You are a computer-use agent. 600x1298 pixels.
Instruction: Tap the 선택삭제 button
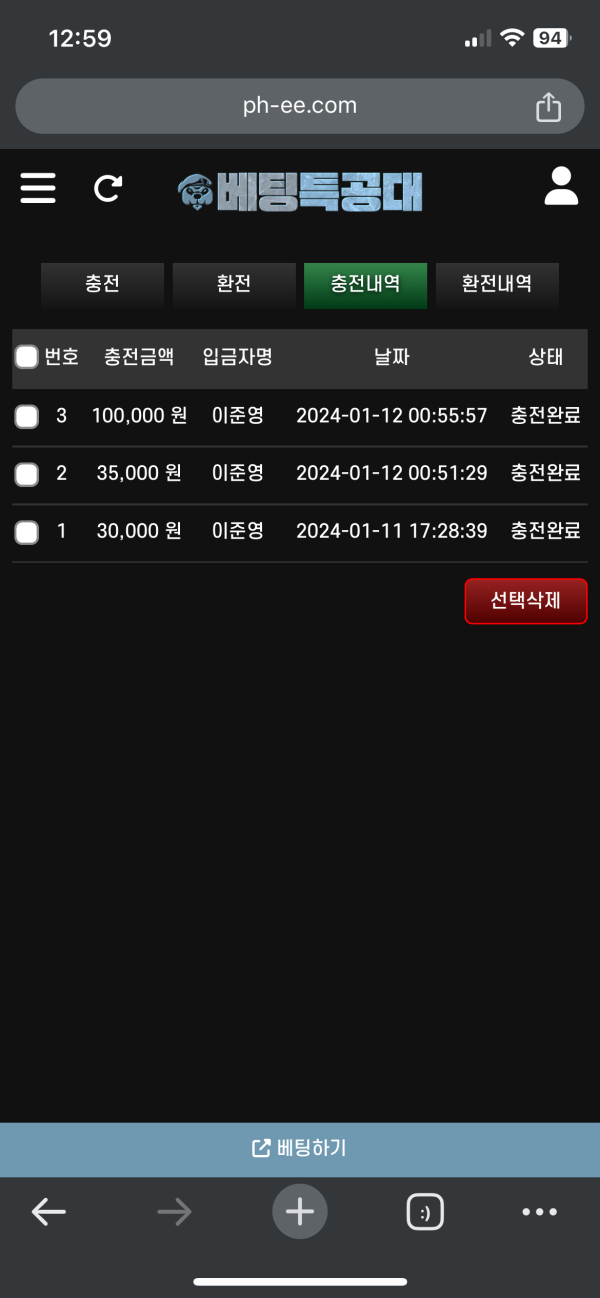(525, 601)
